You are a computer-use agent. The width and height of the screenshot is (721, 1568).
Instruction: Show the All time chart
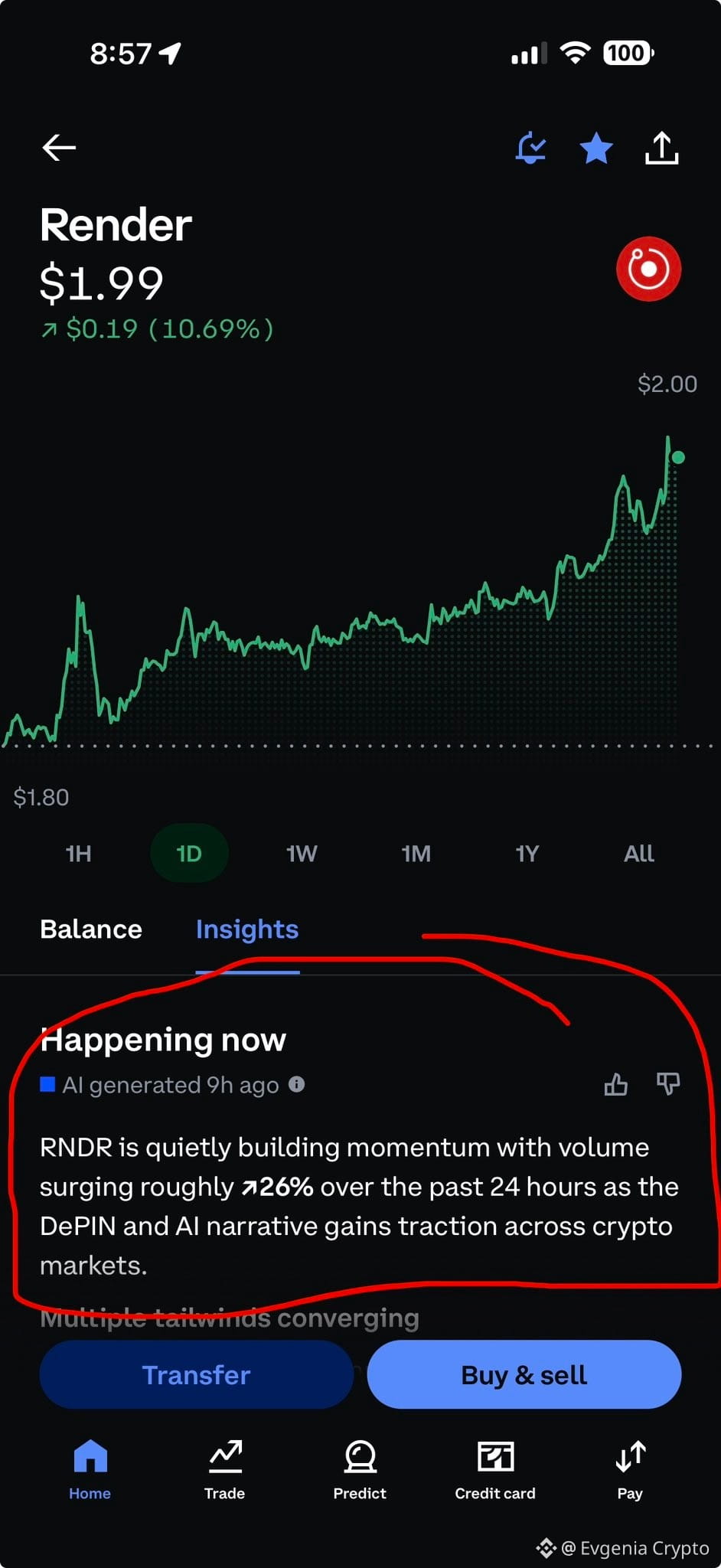point(639,854)
